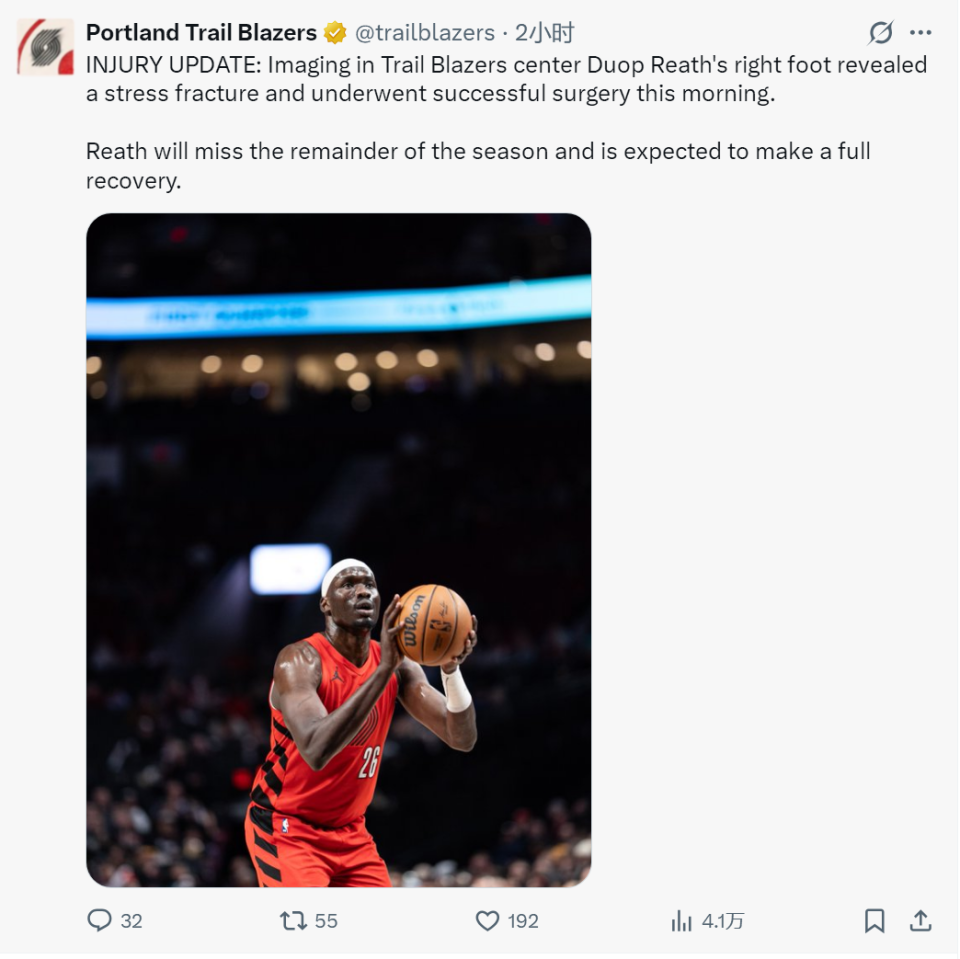Open the post timestamp link
The image size is (960, 959).
tap(544, 33)
